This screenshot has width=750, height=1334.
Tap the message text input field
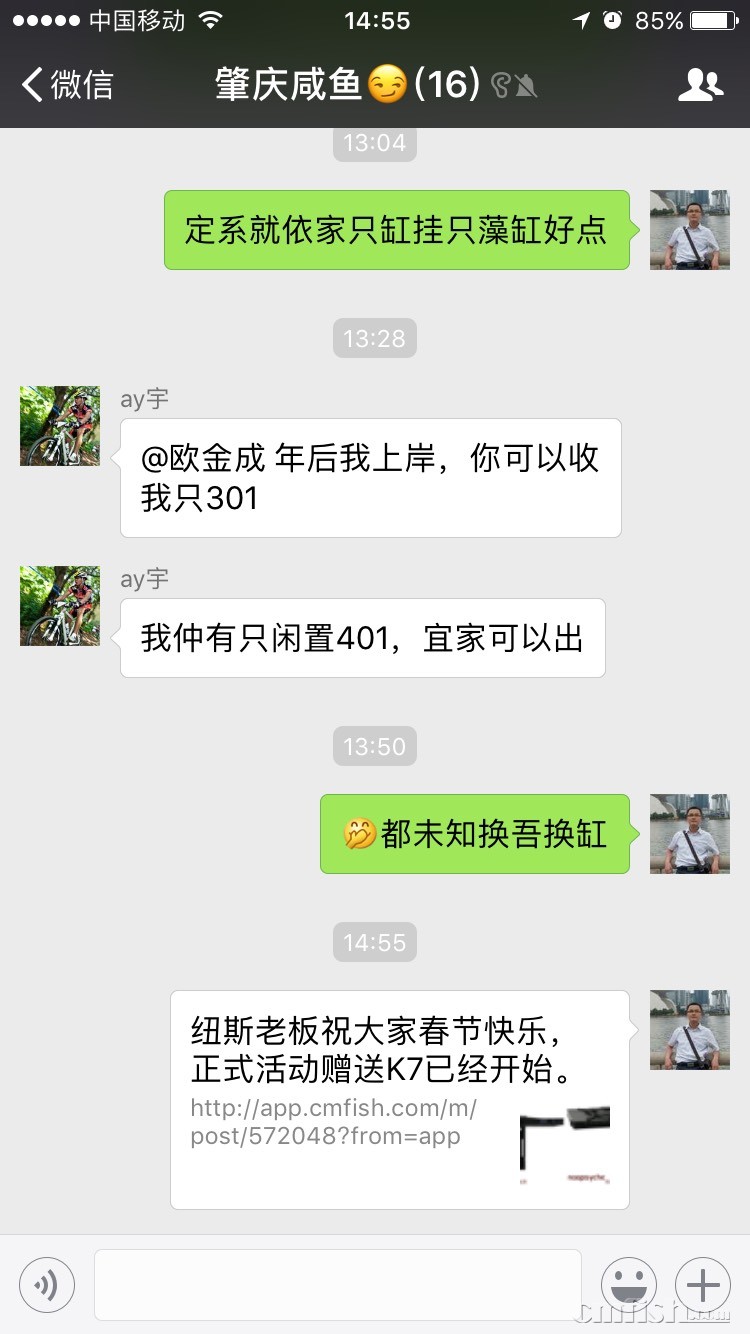tap(337, 1284)
